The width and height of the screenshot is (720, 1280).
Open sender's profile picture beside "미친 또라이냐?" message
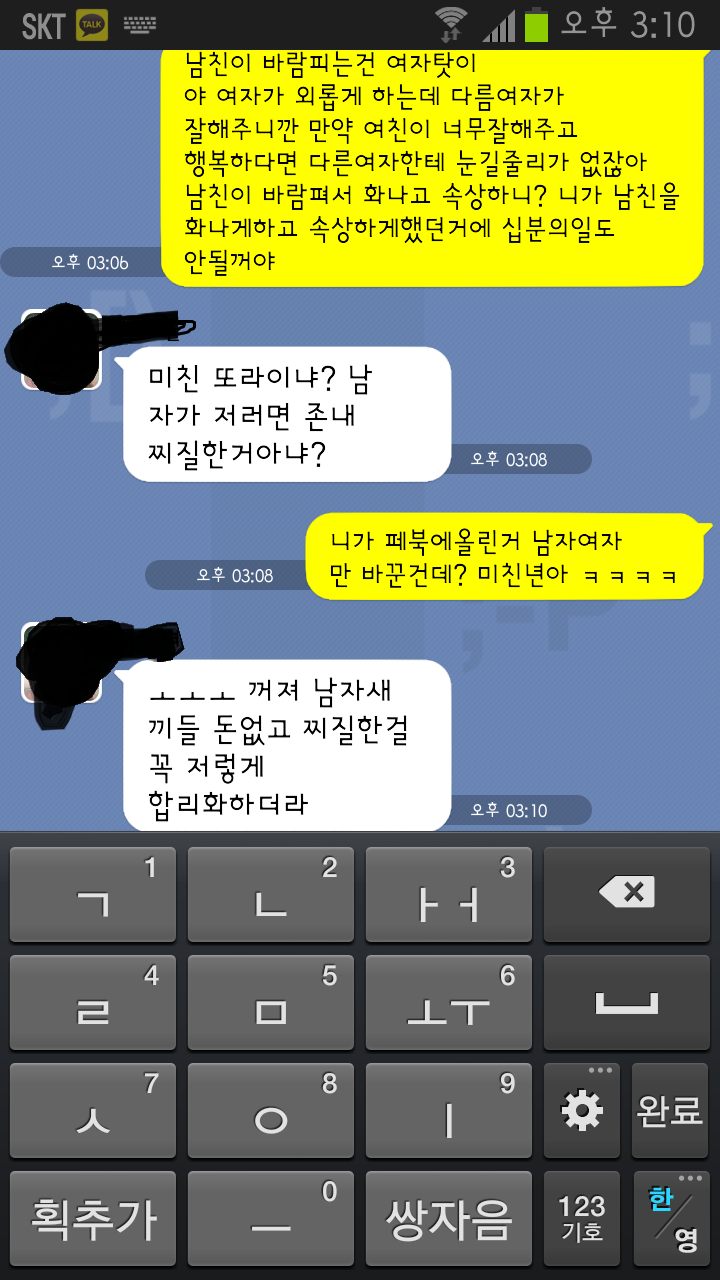coord(62,350)
